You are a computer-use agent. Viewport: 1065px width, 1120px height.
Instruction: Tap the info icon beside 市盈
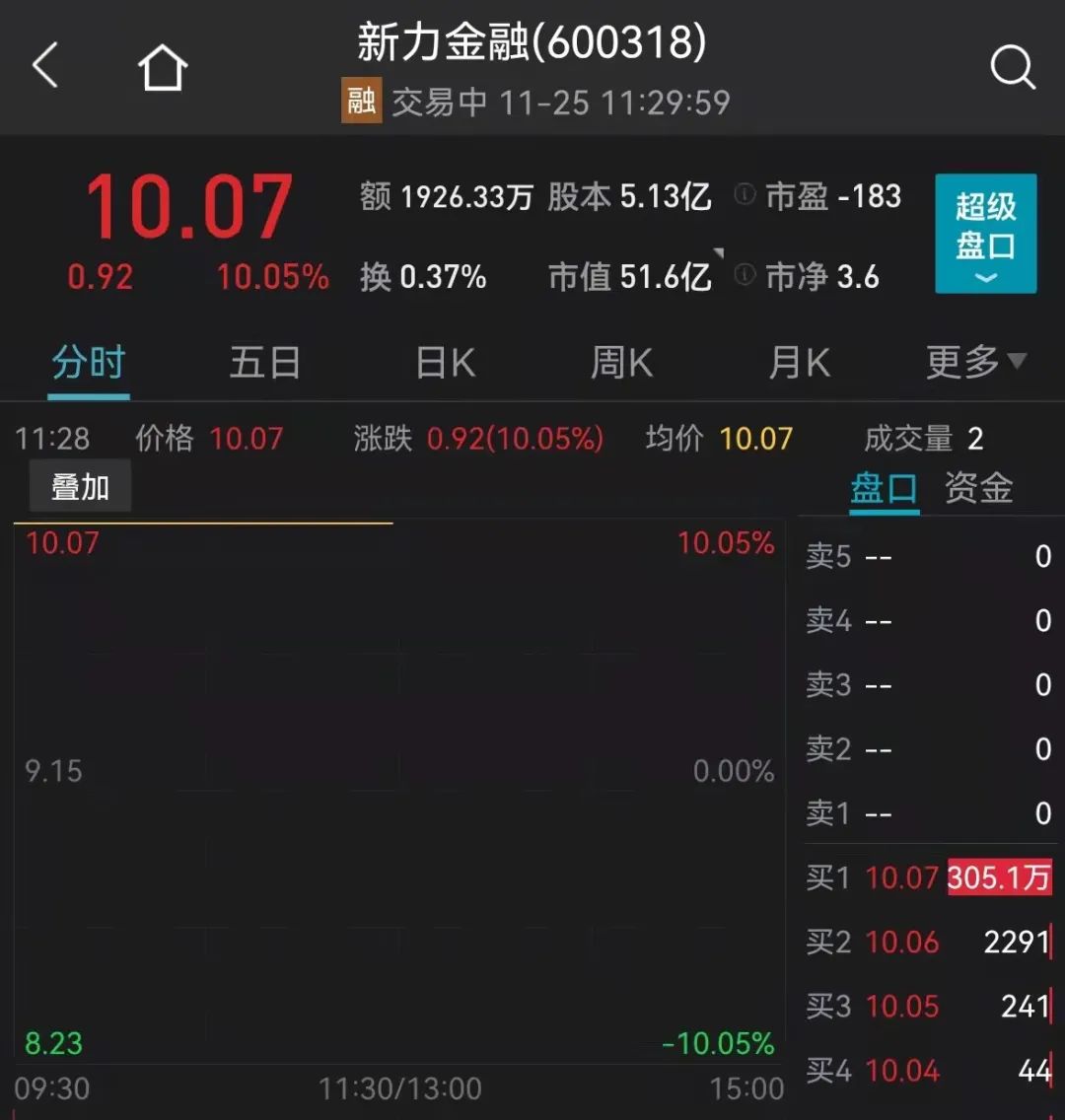(745, 194)
